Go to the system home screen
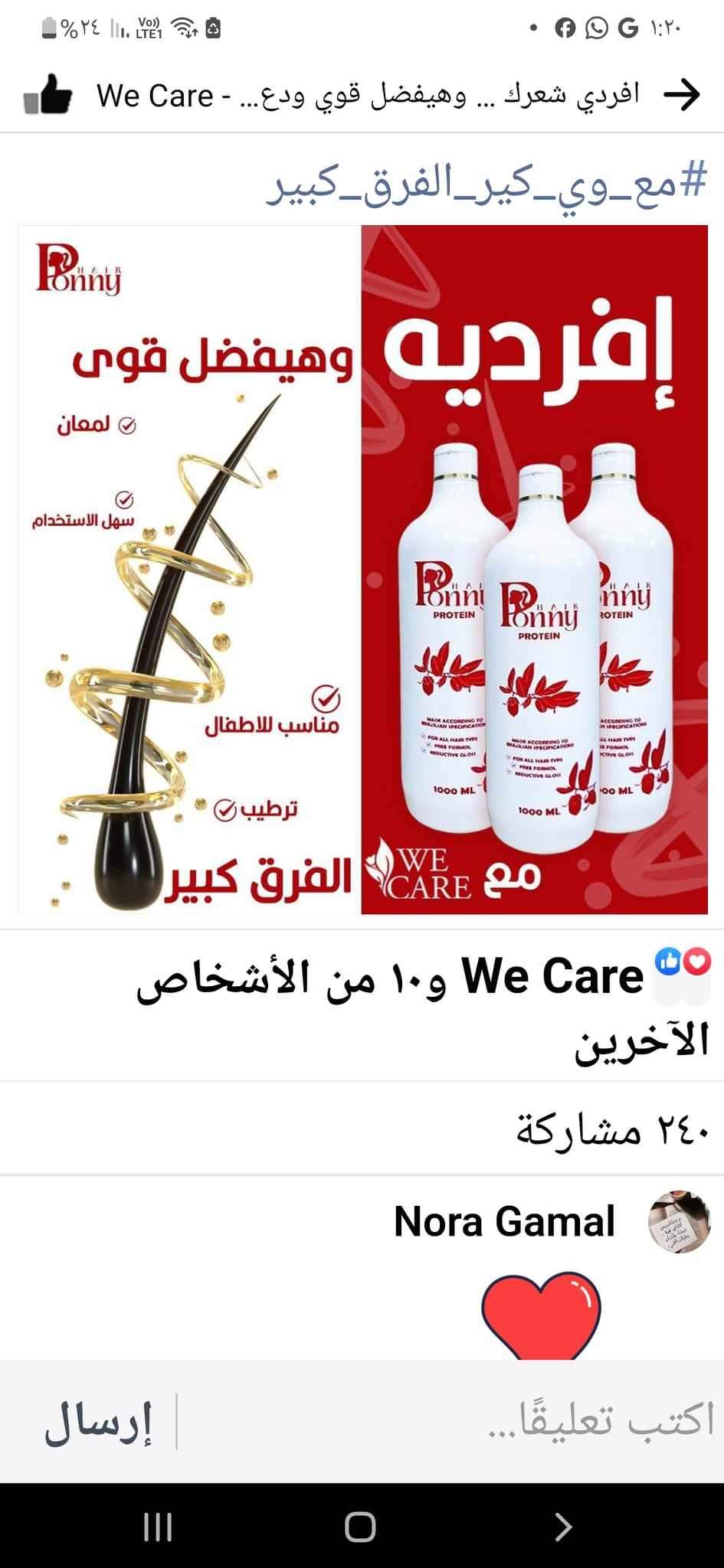This screenshot has width=724, height=1568. [x=360, y=1527]
